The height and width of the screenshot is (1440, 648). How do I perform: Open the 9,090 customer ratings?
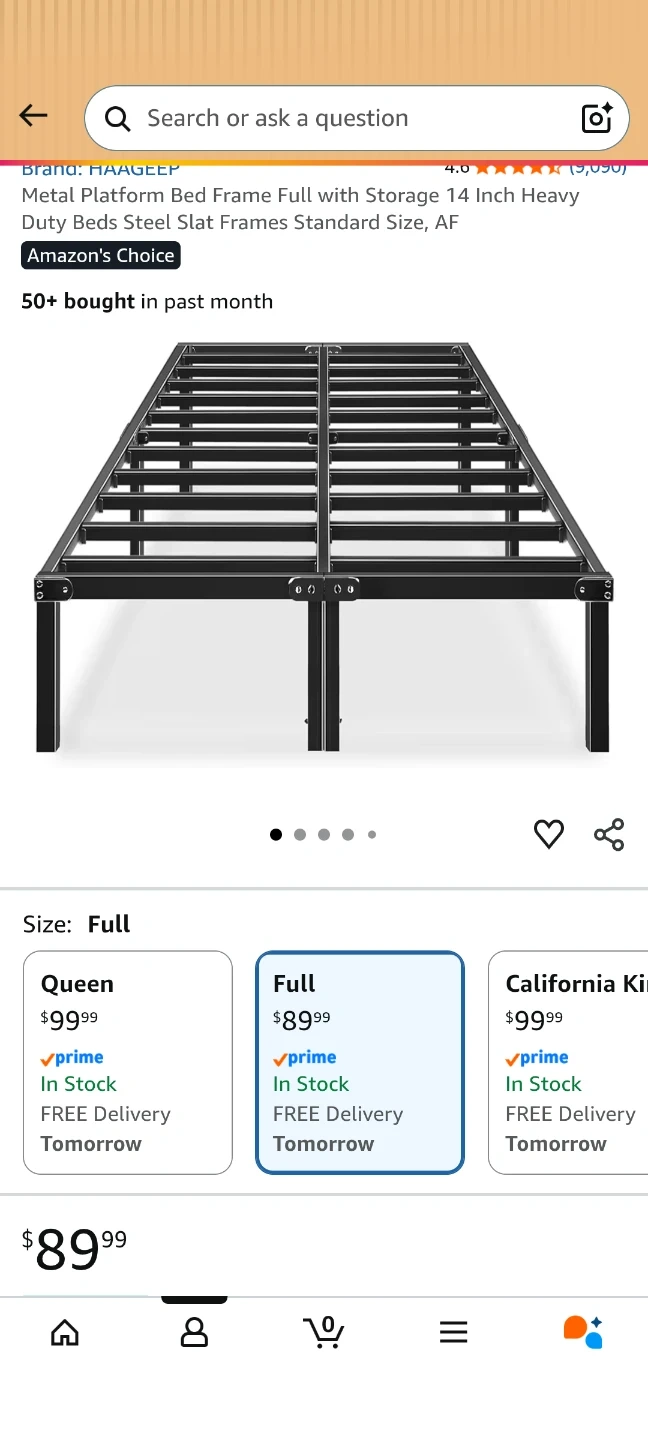click(596, 168)
